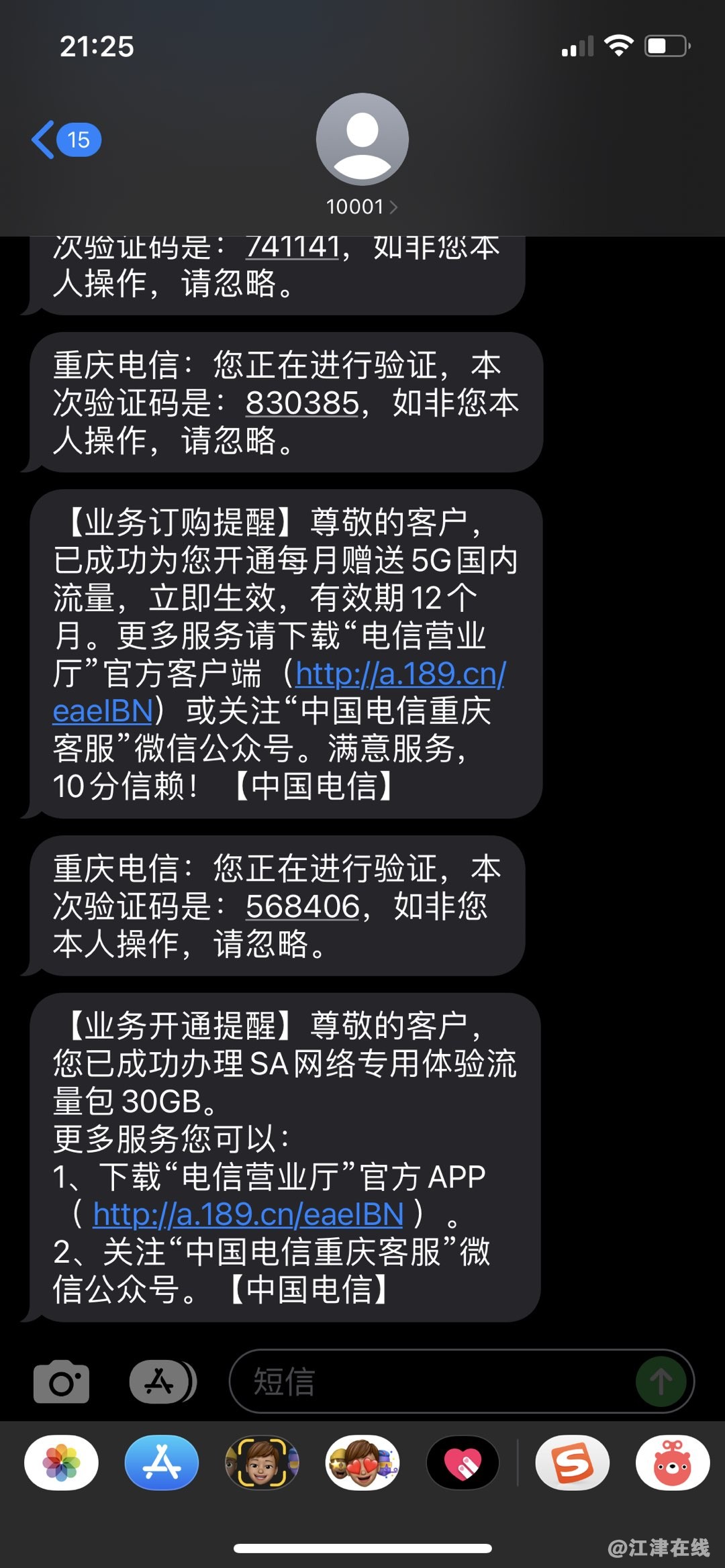Open Memoji stickers with heart eyes
Screen dimensions: 725x1568
(362, 1463)
